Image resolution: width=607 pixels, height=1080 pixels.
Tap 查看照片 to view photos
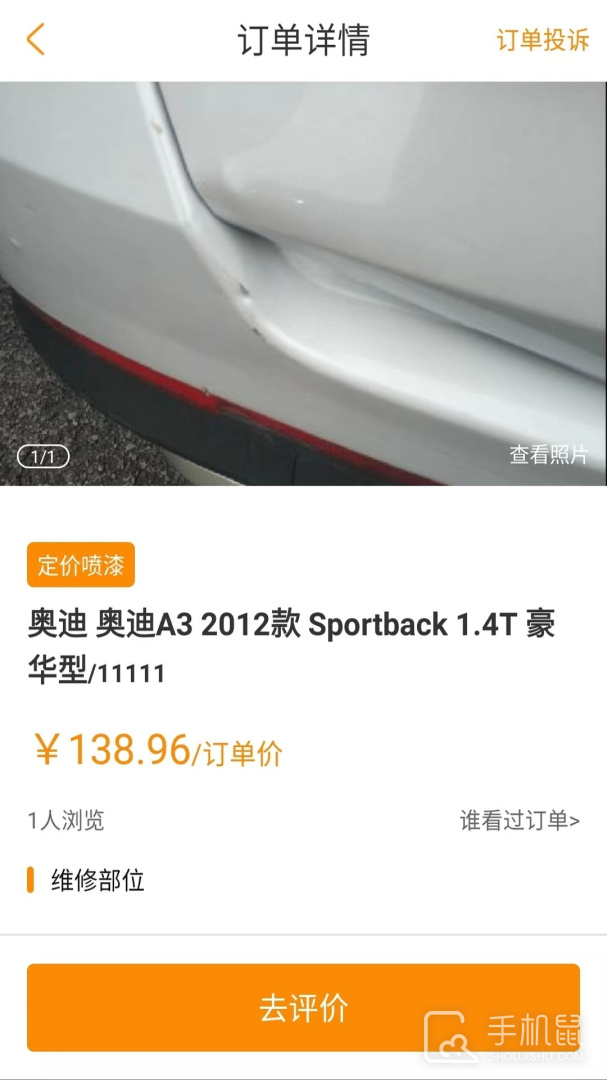point(548,455)
